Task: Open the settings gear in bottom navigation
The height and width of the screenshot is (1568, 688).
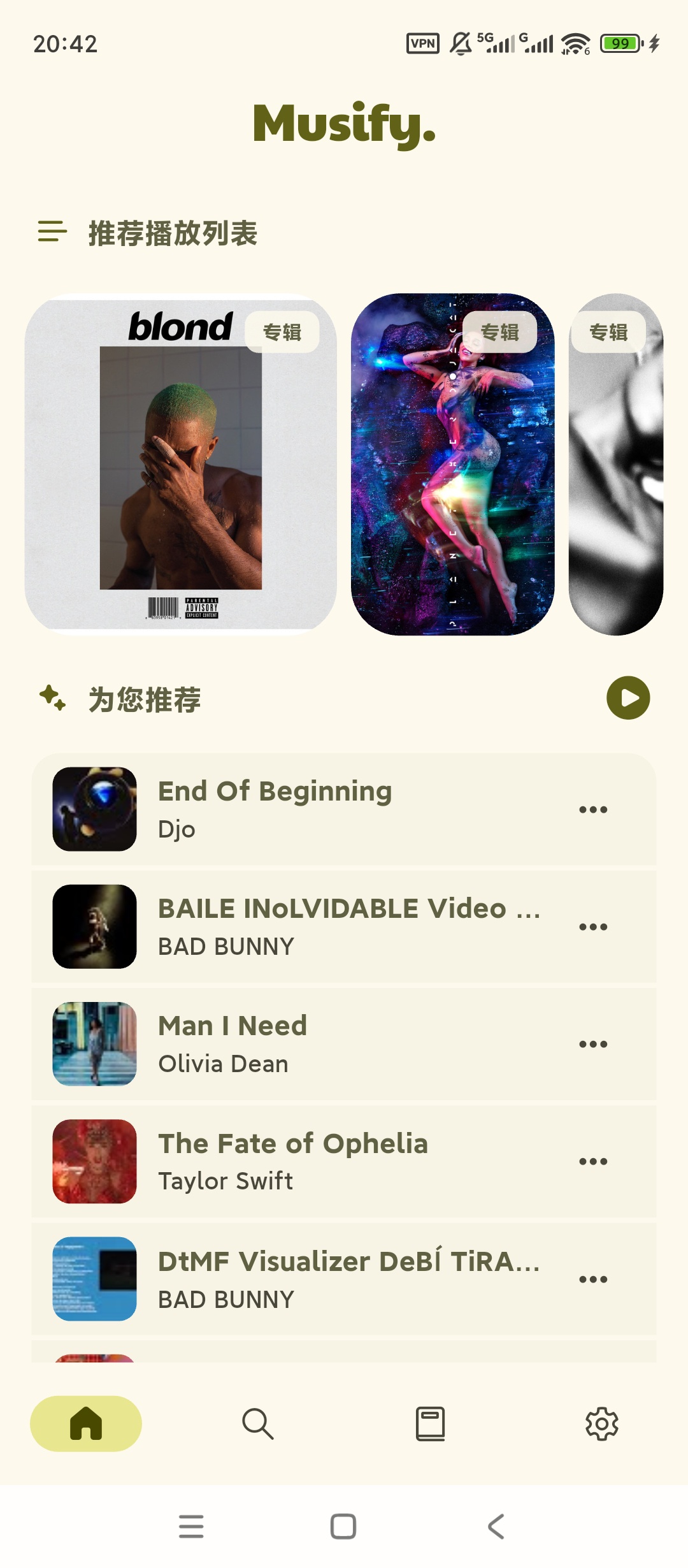Action: [602, 1423]
